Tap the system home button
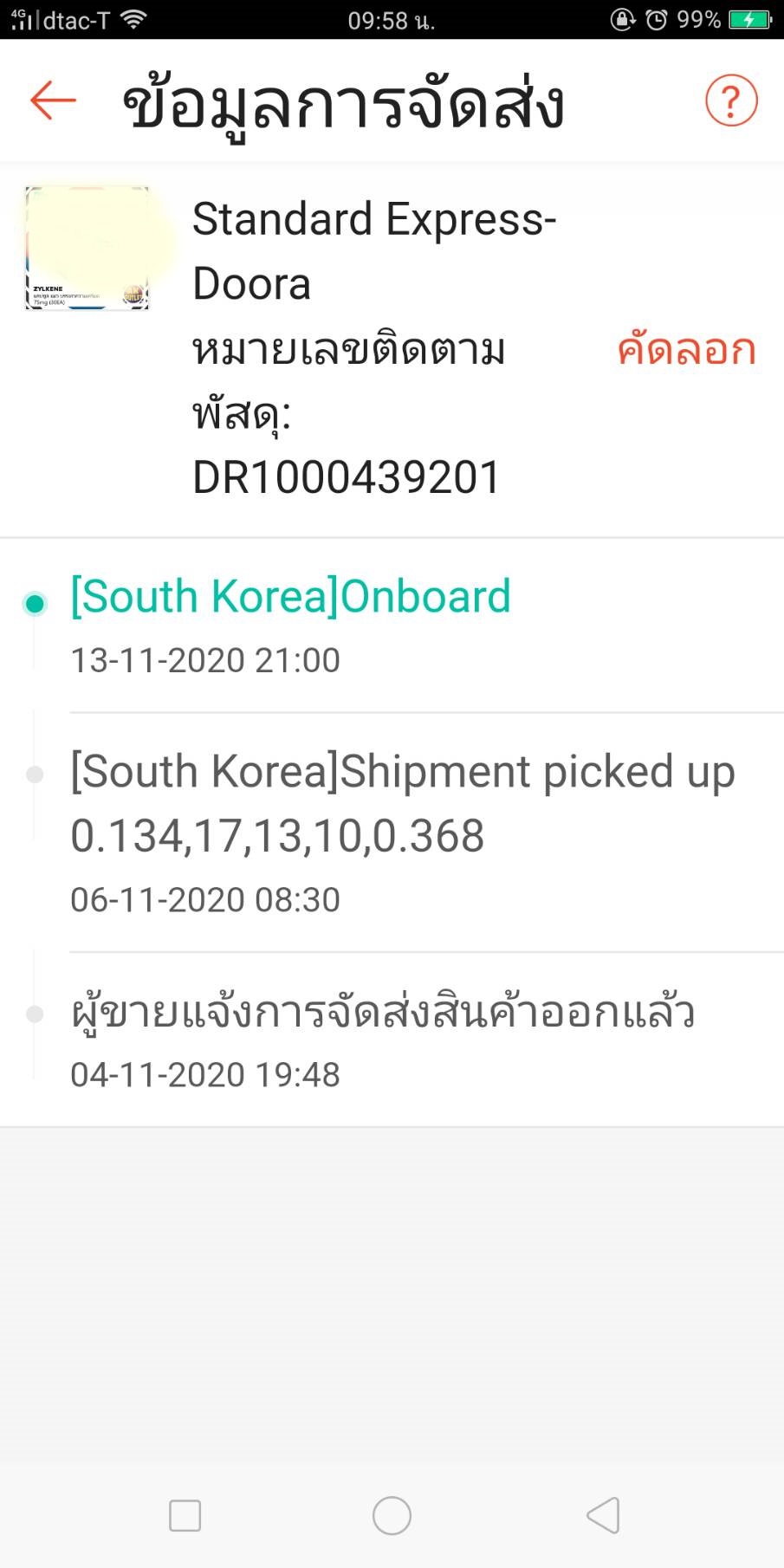 coord(392,1515)
